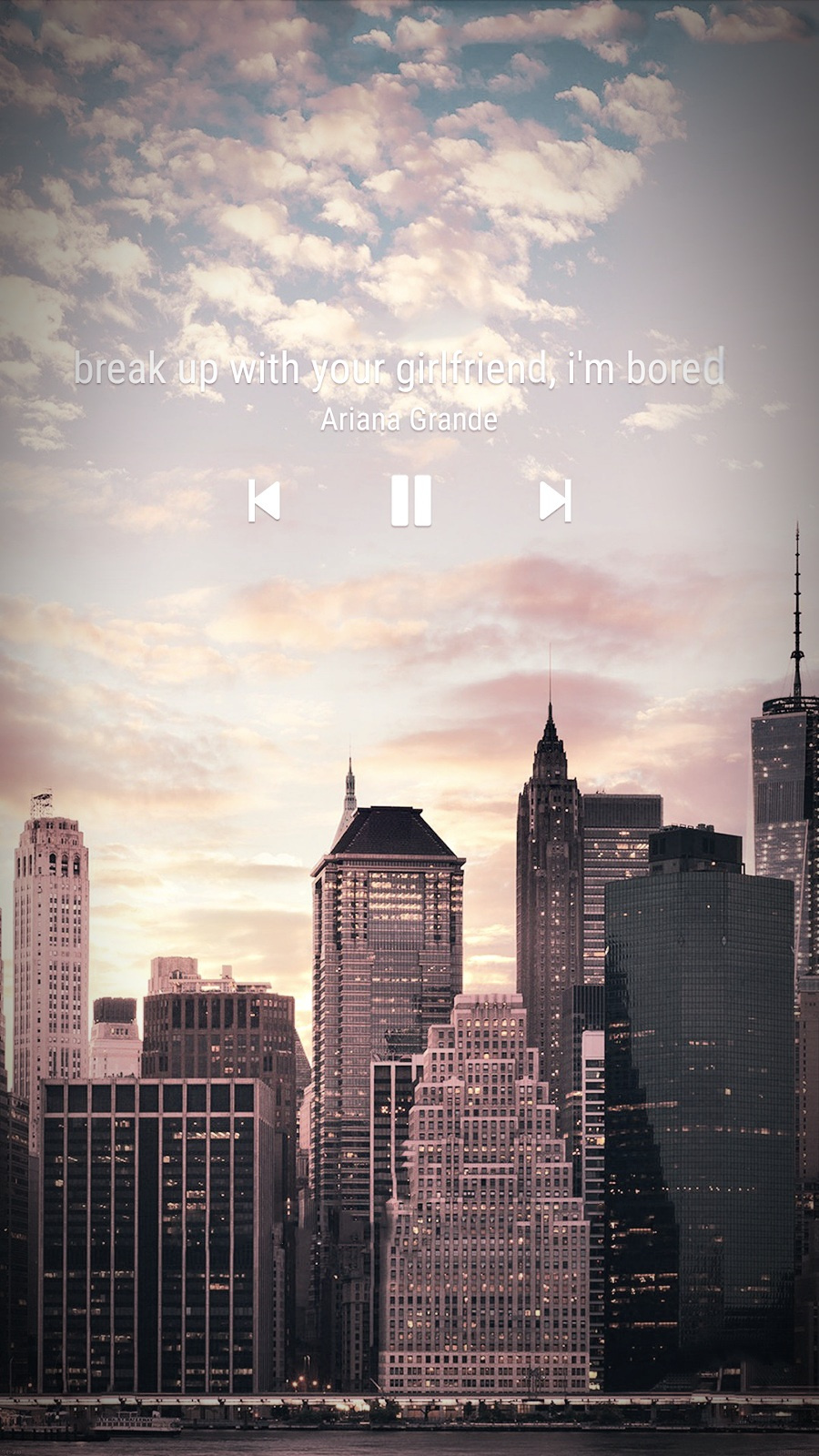Pause the Ariana Grande song

pos(410,500)
